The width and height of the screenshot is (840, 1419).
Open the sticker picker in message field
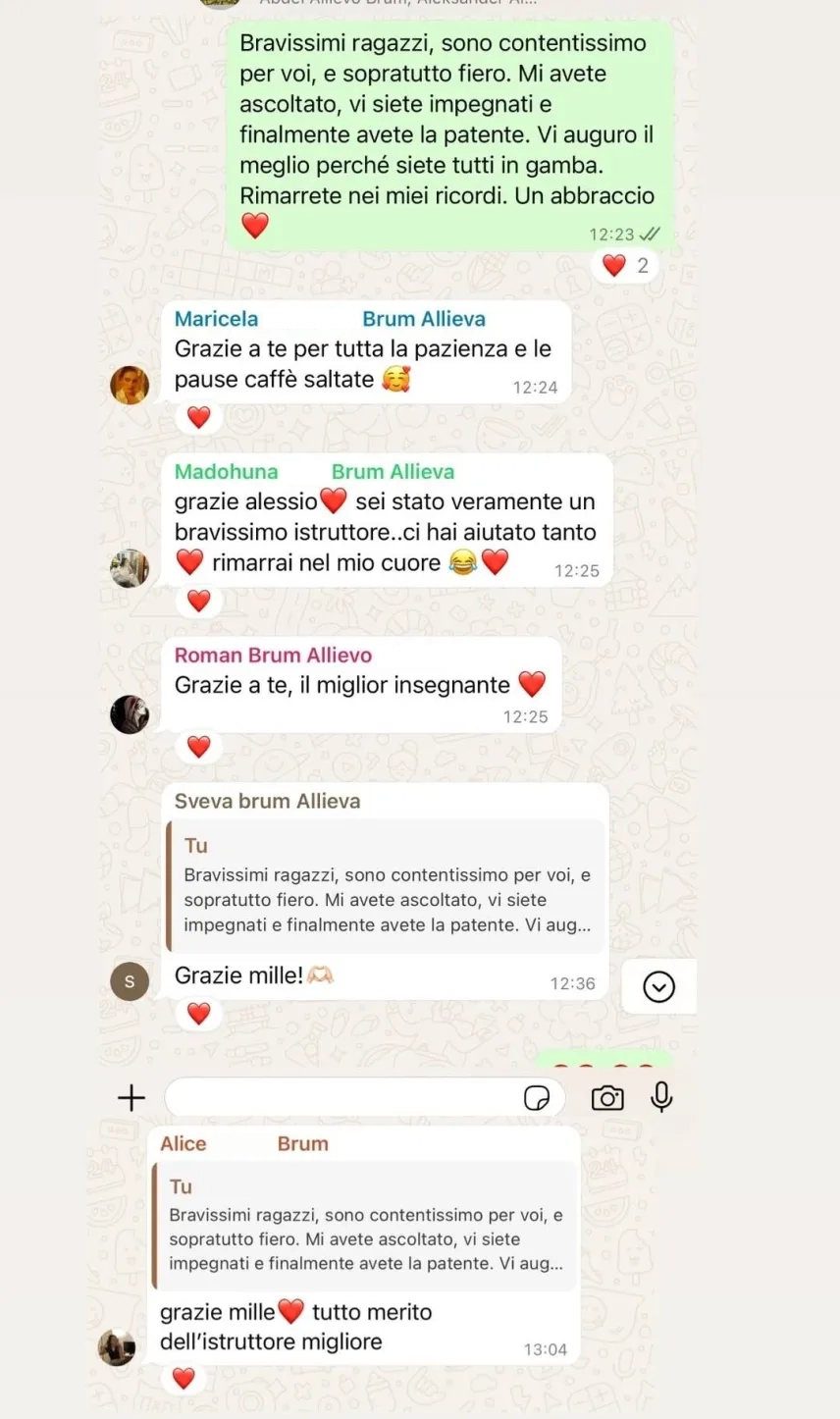tap(537, 1097)
